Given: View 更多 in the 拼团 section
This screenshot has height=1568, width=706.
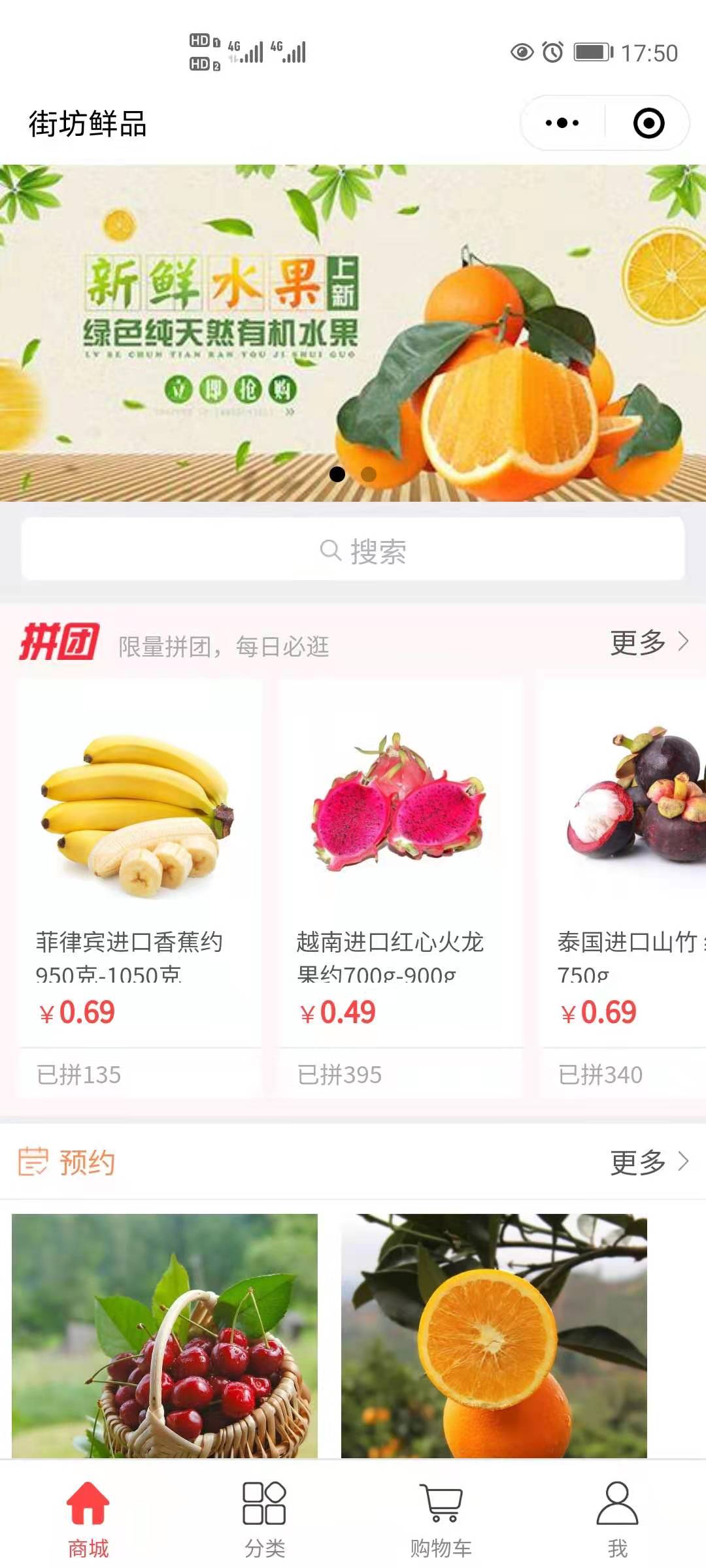Looking at the screenshot, I should tap(648, 642).
